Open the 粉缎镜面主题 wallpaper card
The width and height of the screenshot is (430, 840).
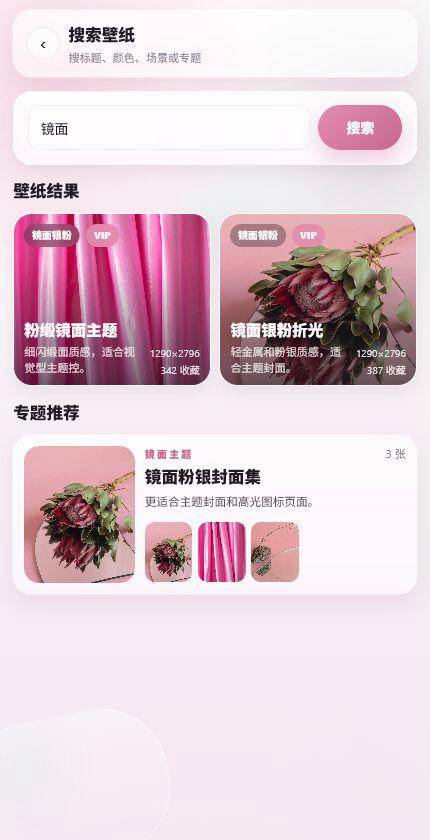[112, 299]
